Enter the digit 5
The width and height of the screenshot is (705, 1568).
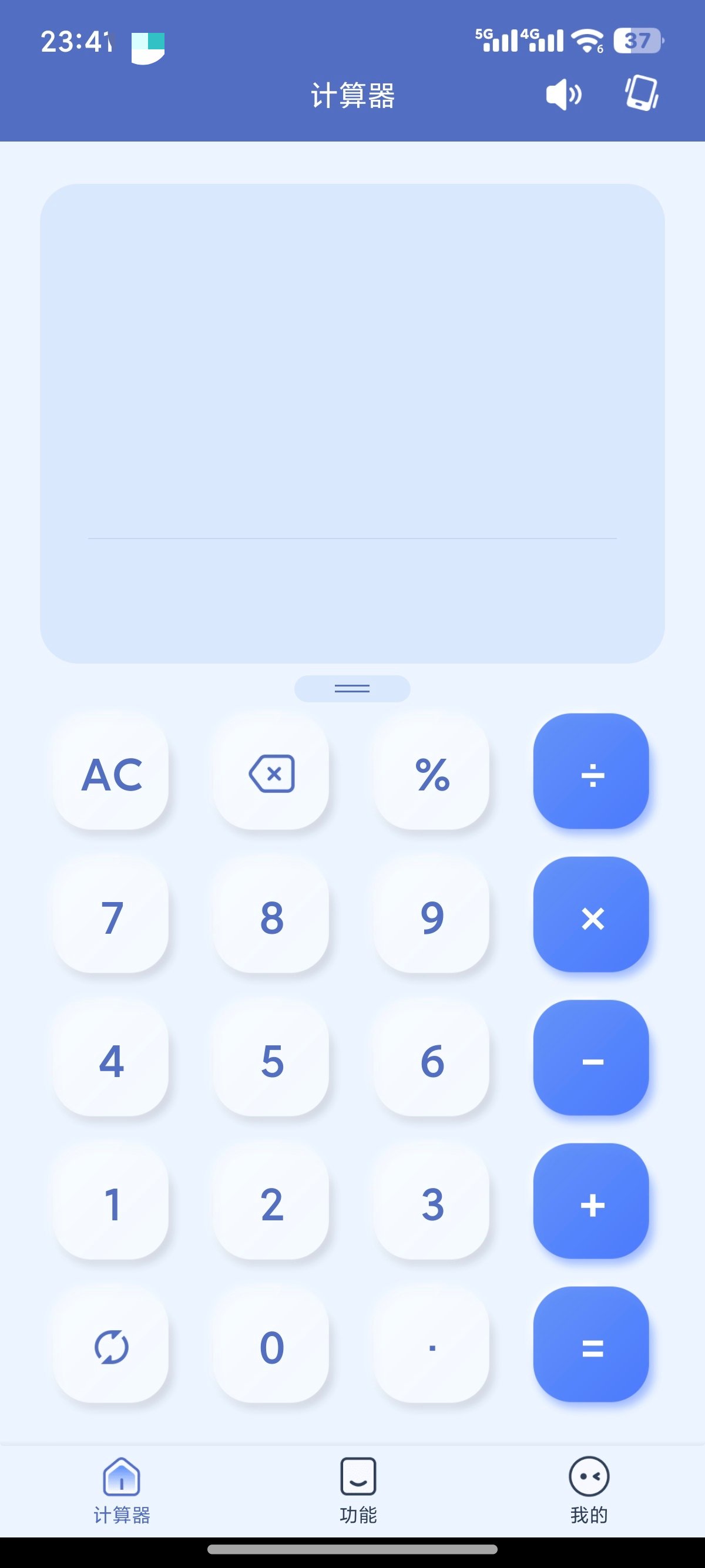(271, 1061)
